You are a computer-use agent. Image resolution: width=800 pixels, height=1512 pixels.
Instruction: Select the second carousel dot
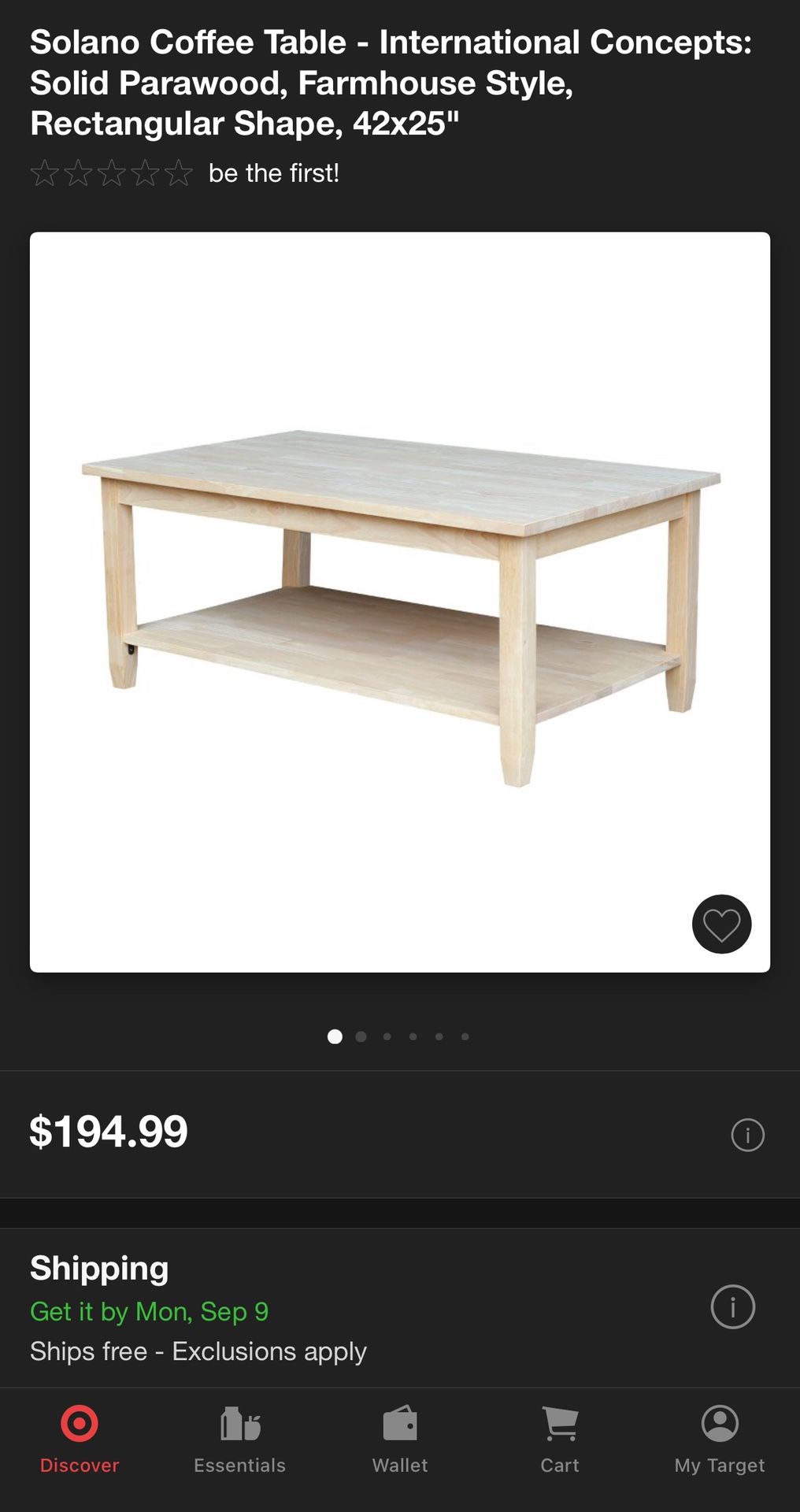tap(361, 1037)
